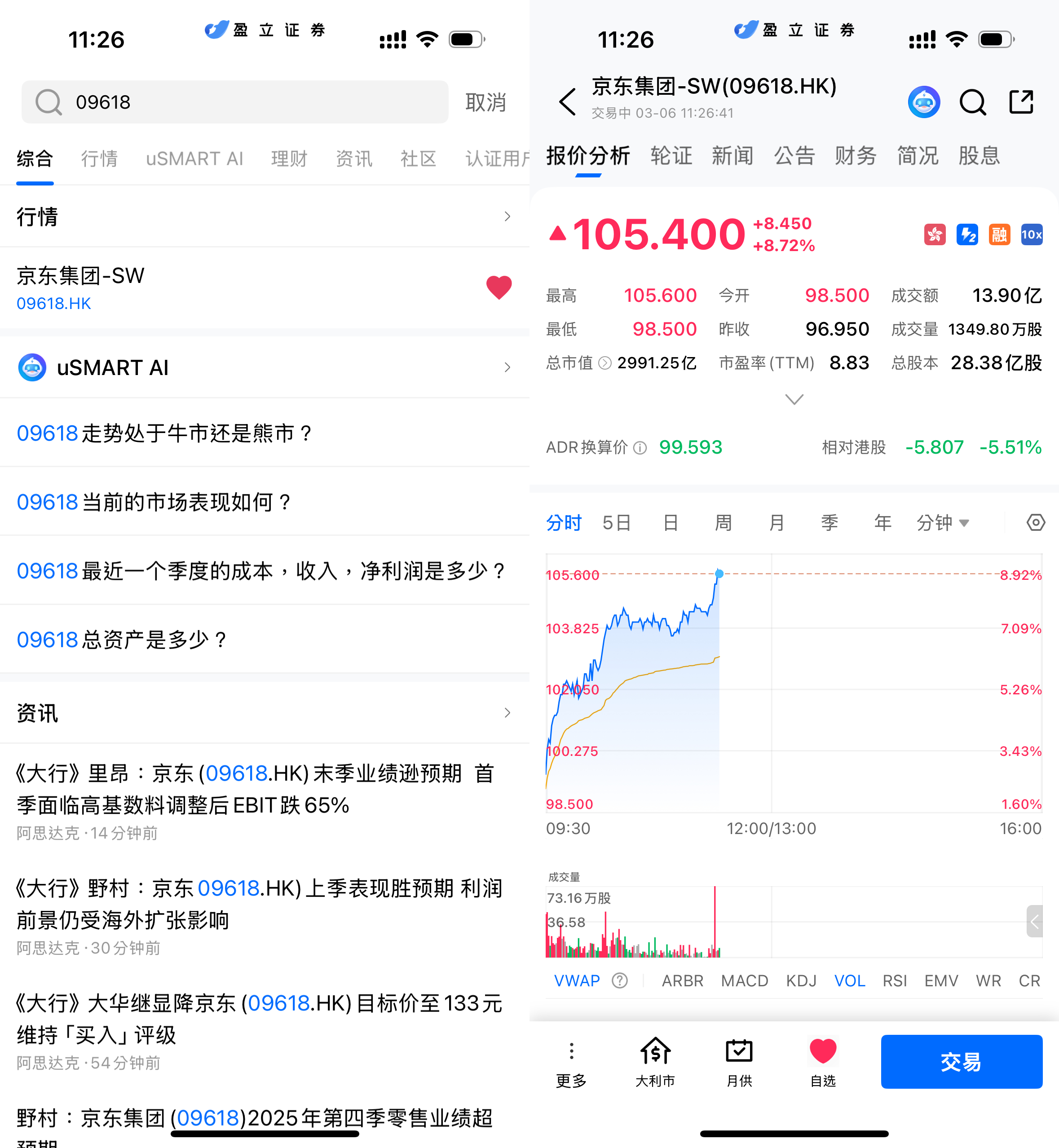Ask AI: 09618总资产是多少
The height and width of the screenshot is (1148, 1059).
pos(122,640)
